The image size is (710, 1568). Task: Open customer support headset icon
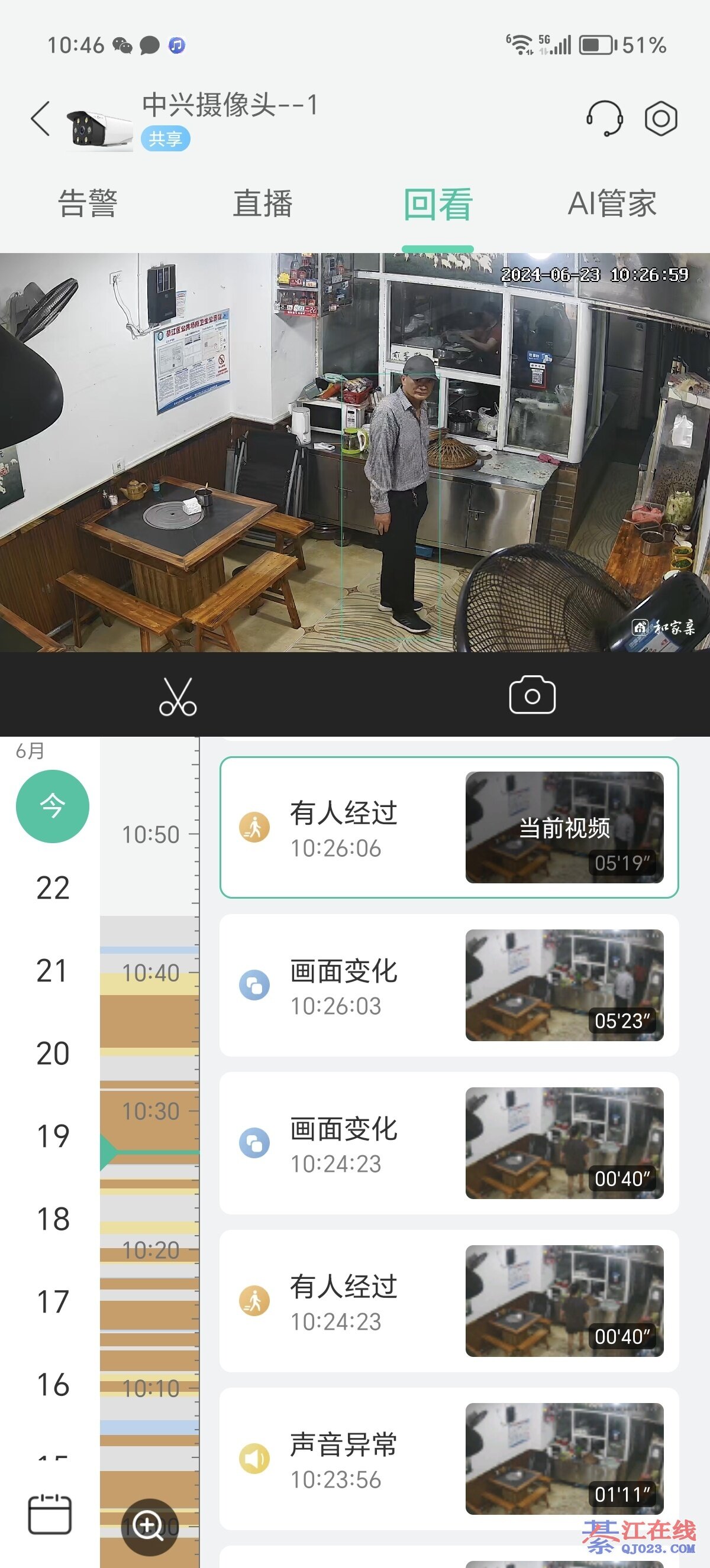tap(604, 119)
